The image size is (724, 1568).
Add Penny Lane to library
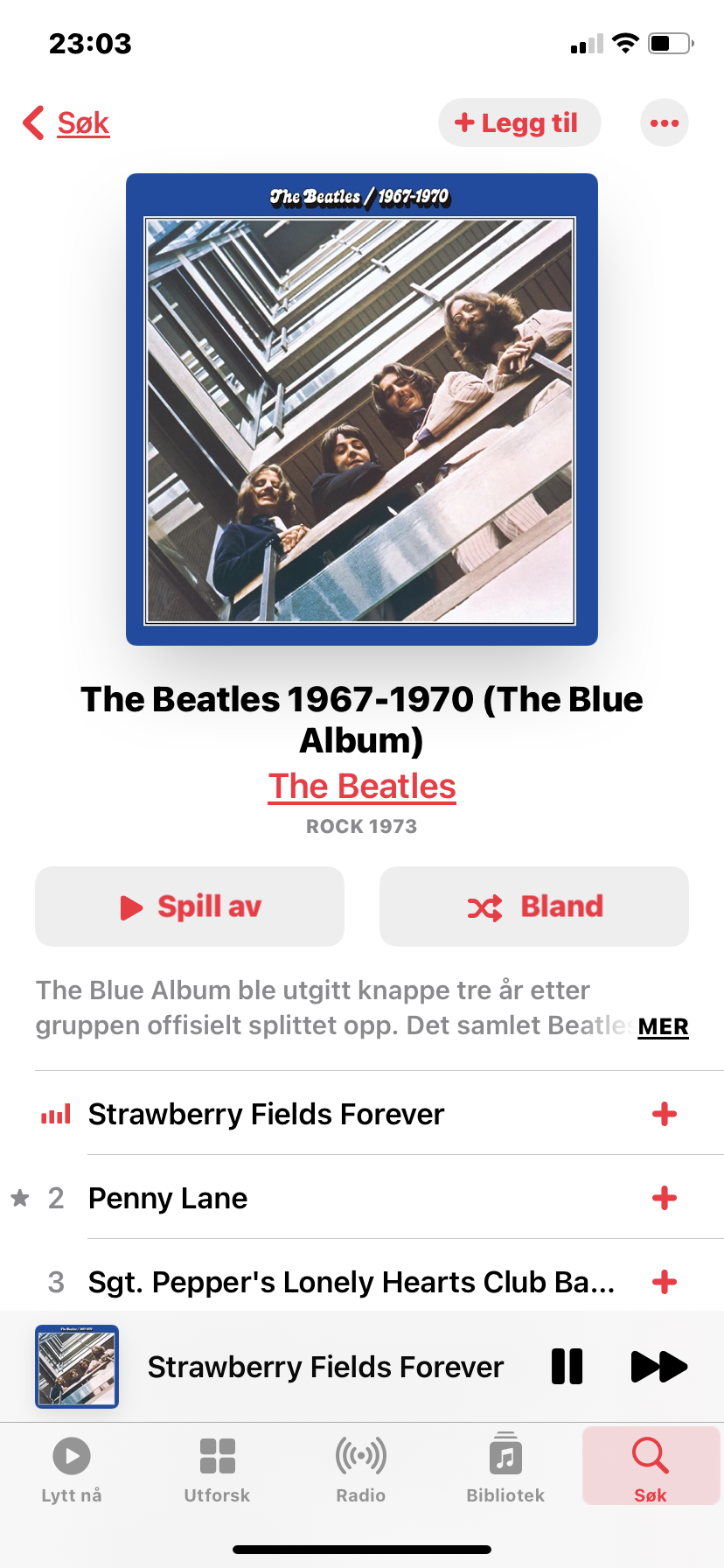point(665,1198)
